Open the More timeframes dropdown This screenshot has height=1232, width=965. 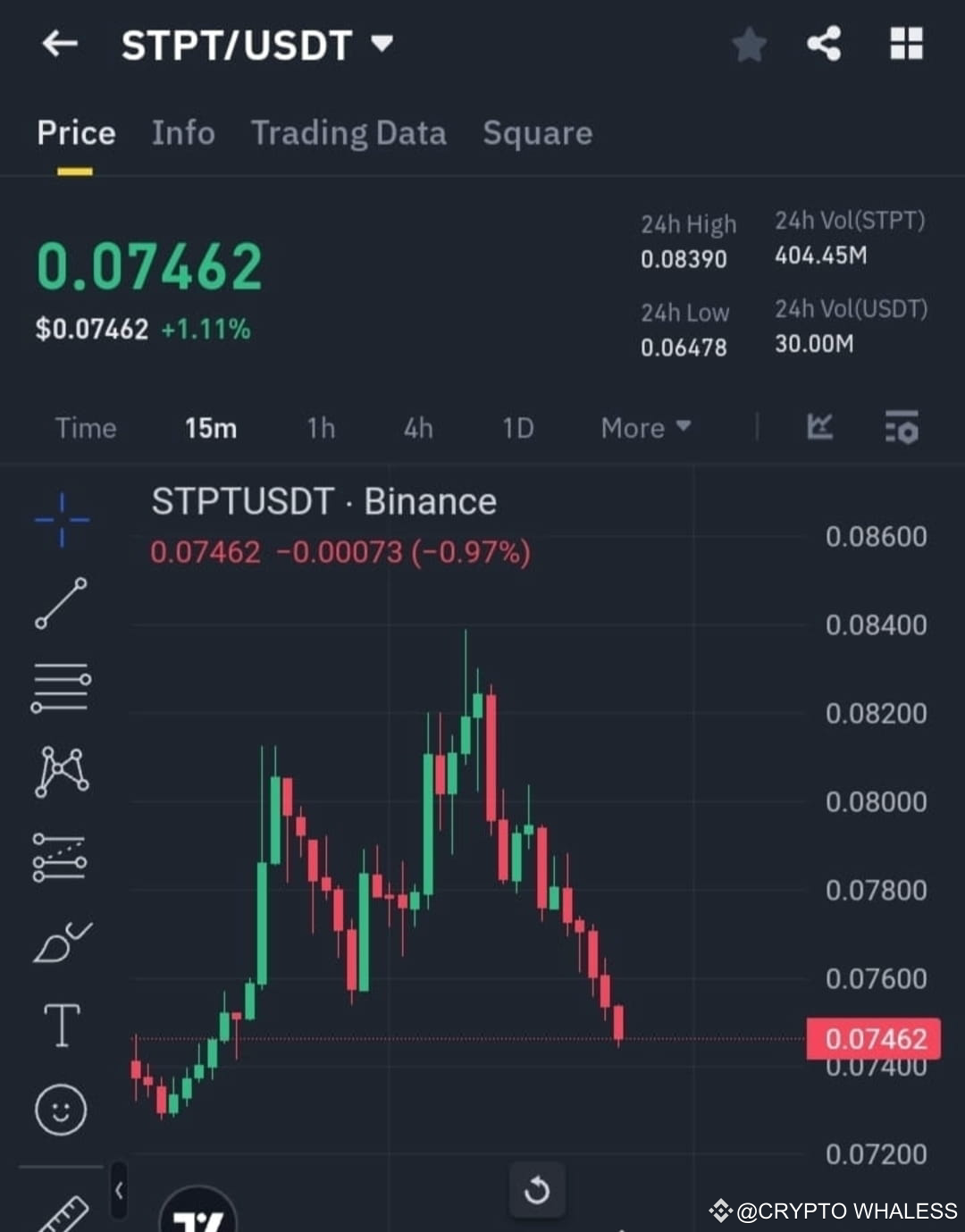tap(643, 428)
